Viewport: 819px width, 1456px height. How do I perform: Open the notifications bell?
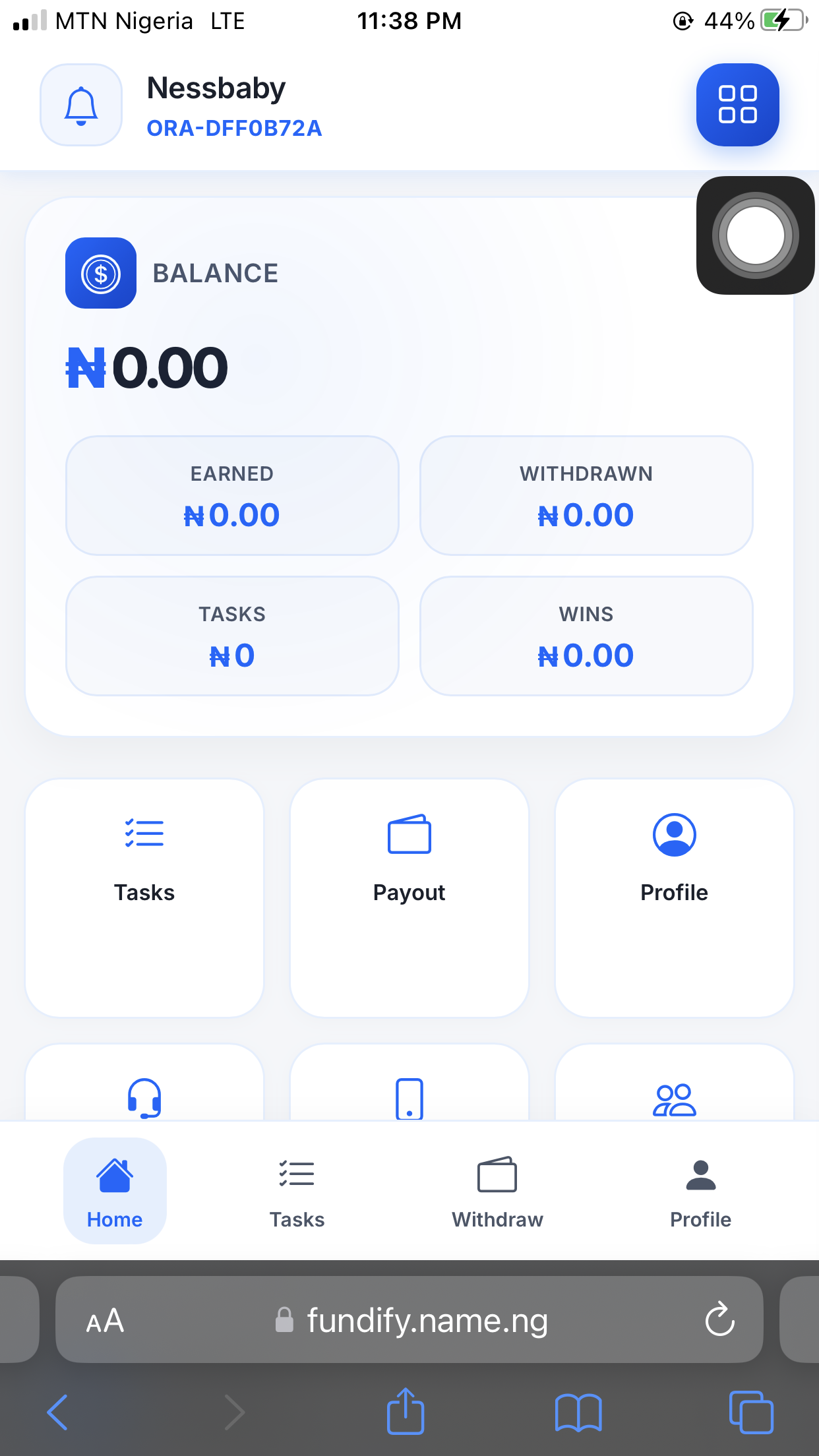tap(81, 105)
